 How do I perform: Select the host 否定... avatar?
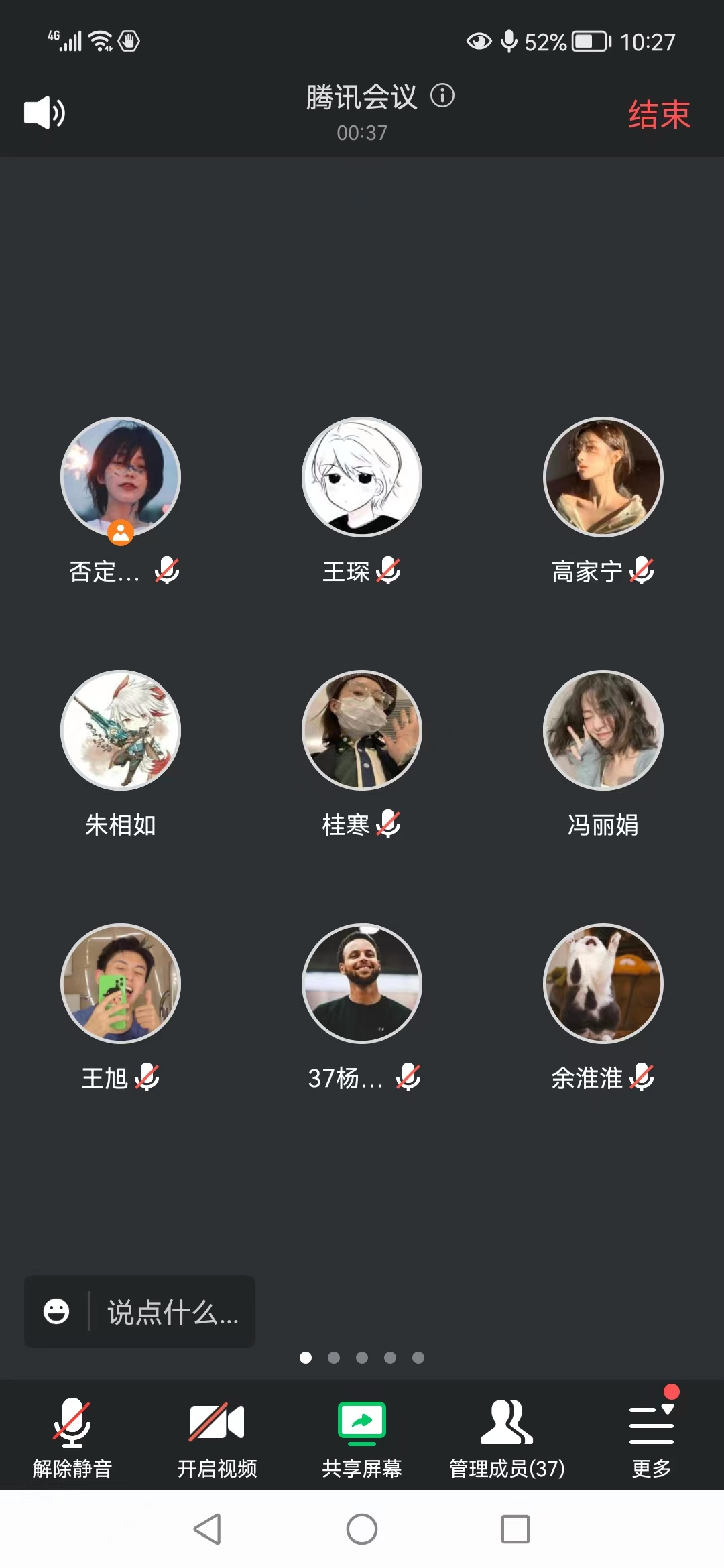(x=121, y=477)
